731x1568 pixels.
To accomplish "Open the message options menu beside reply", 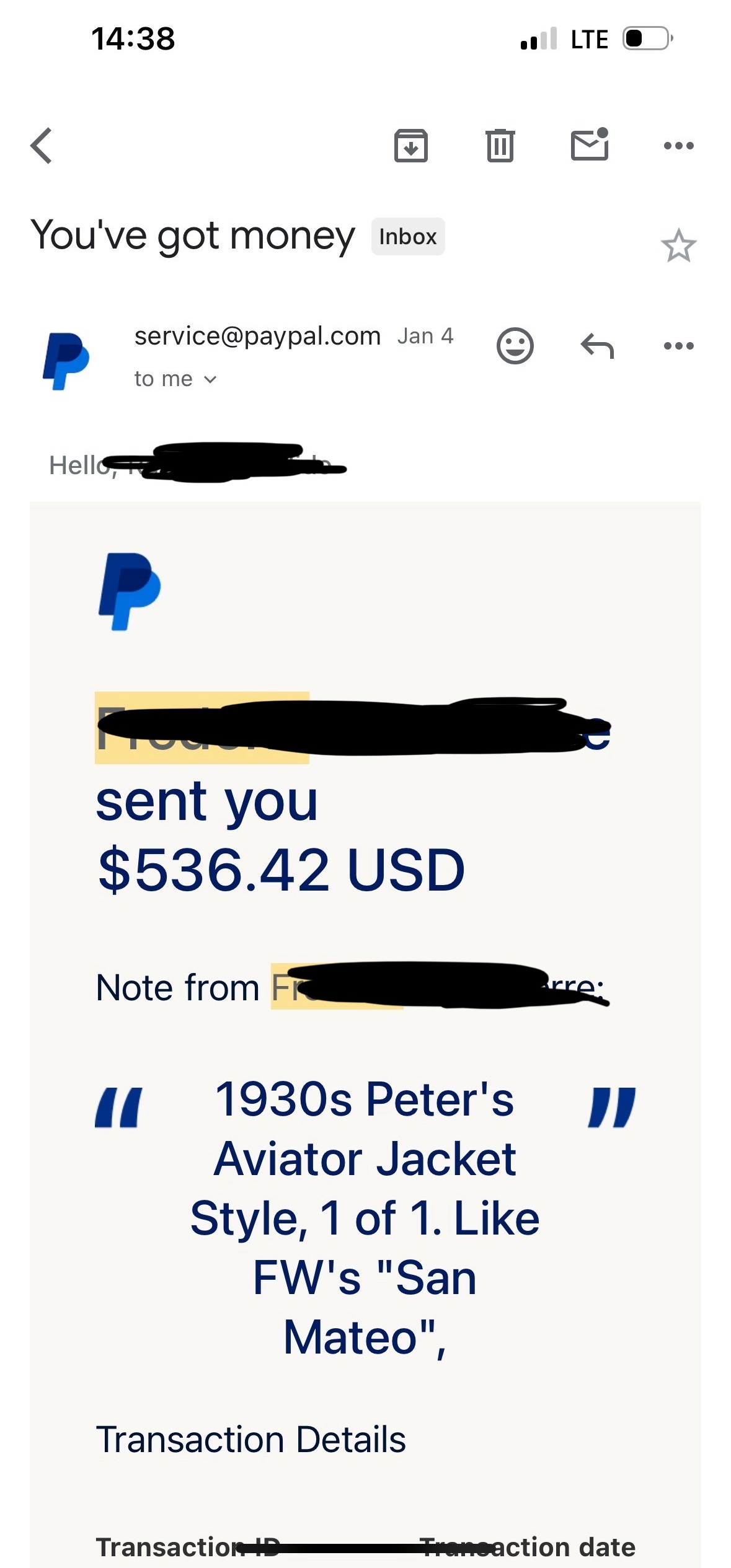I will [x=678, y=346].
